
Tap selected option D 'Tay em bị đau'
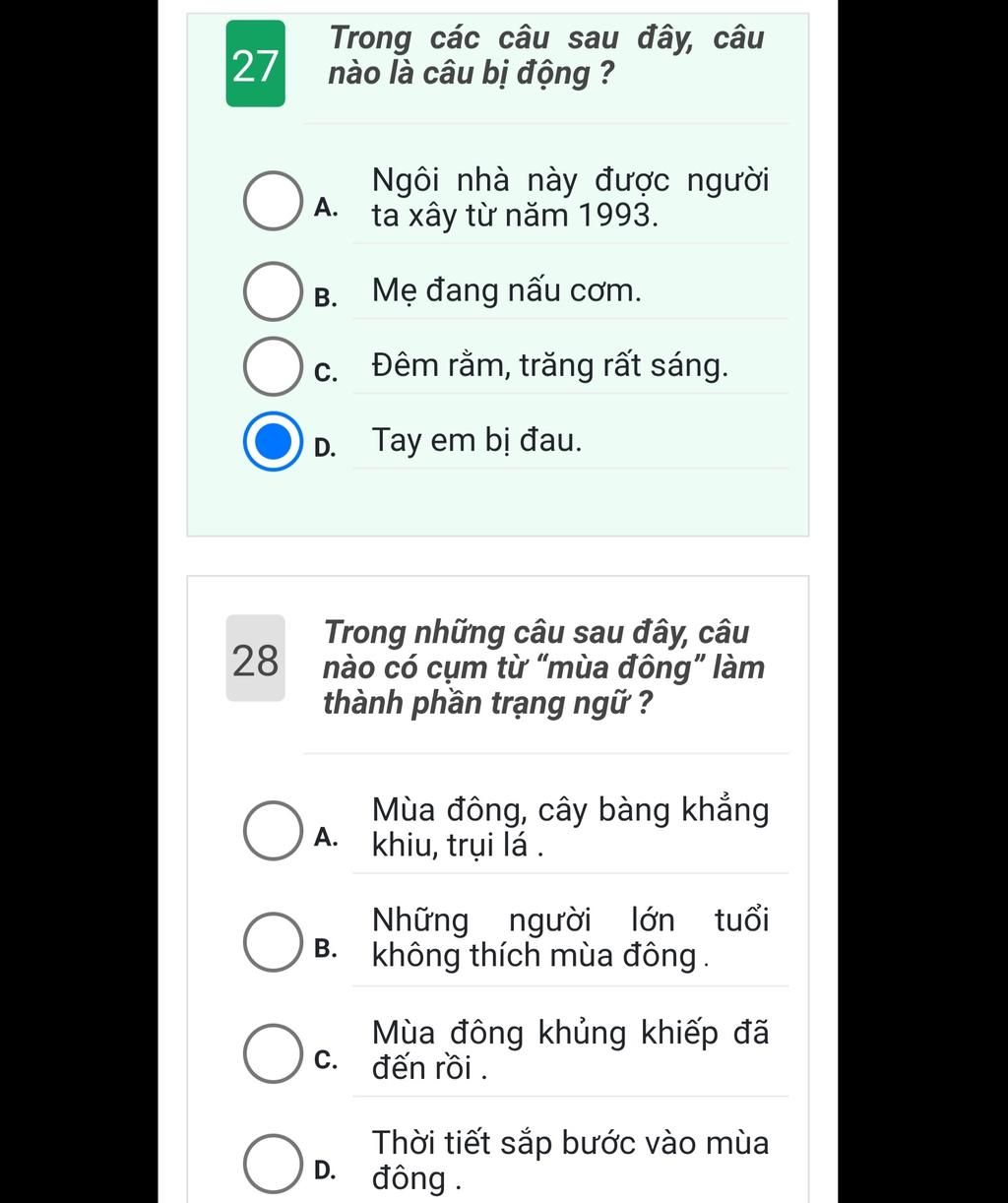coord(273,441)
